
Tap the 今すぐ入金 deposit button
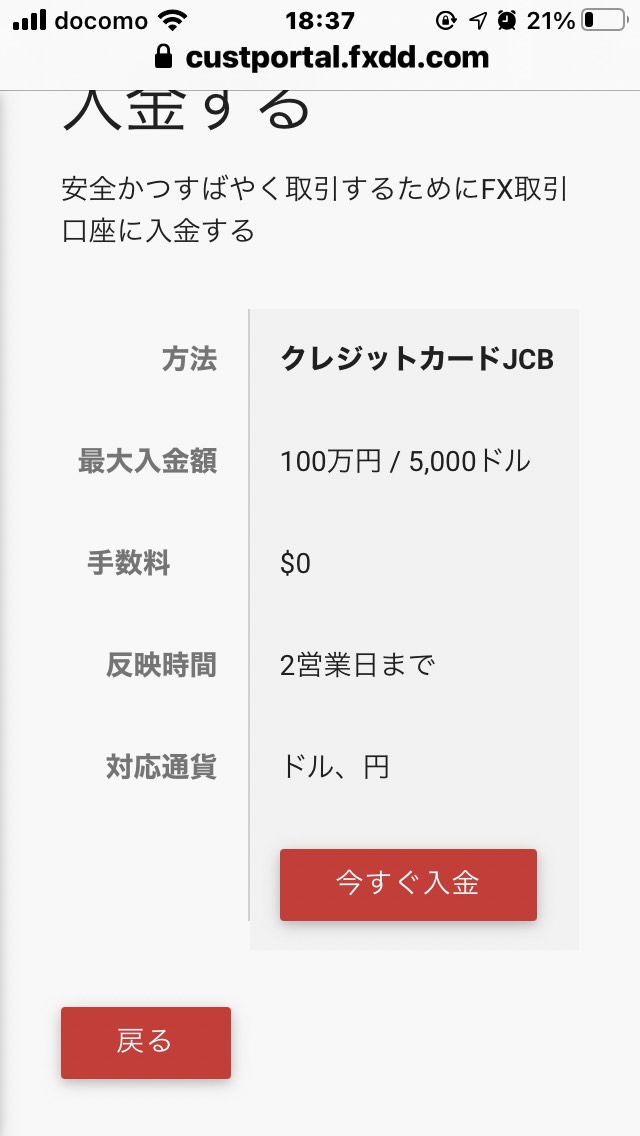click(x=408, y=885)
